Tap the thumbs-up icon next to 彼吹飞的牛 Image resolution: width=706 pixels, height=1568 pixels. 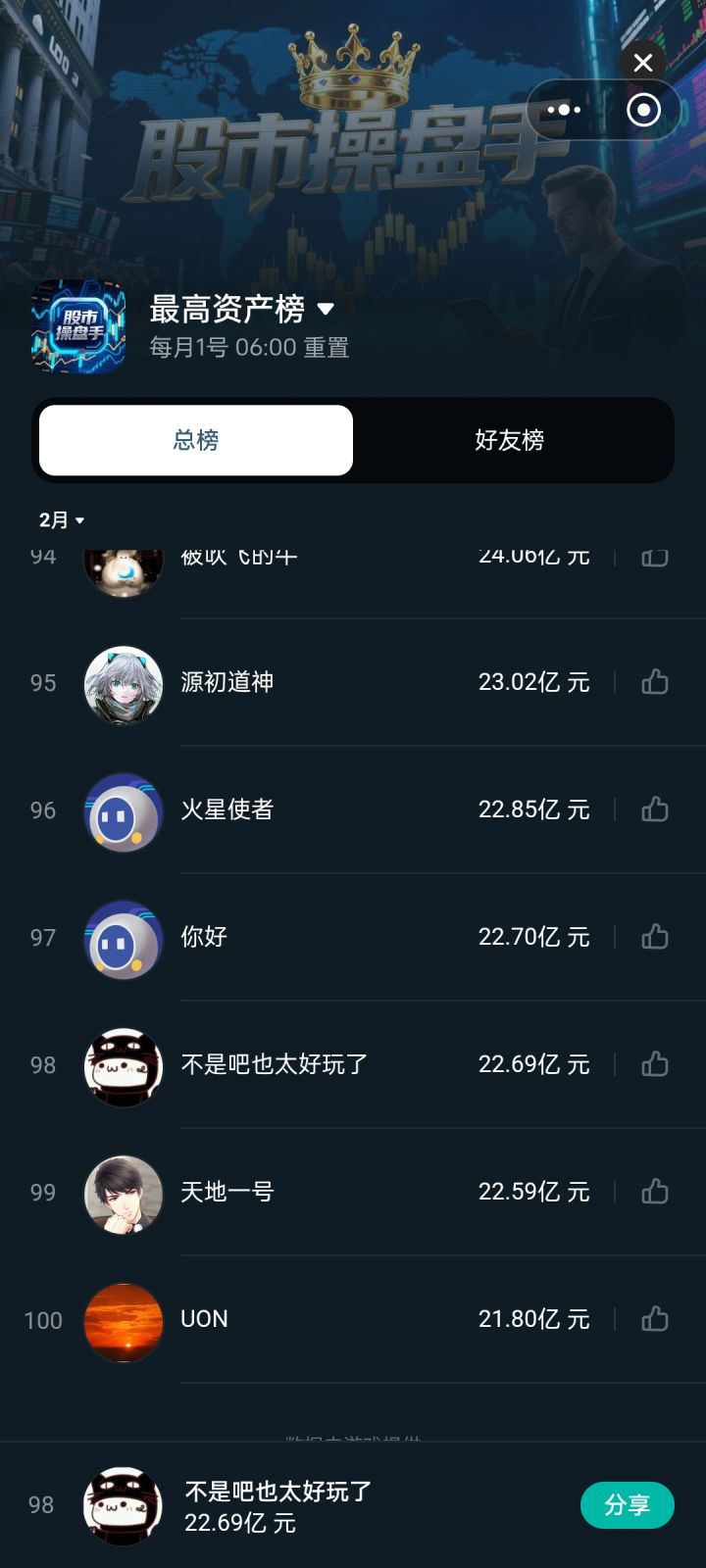click(654, 556)
